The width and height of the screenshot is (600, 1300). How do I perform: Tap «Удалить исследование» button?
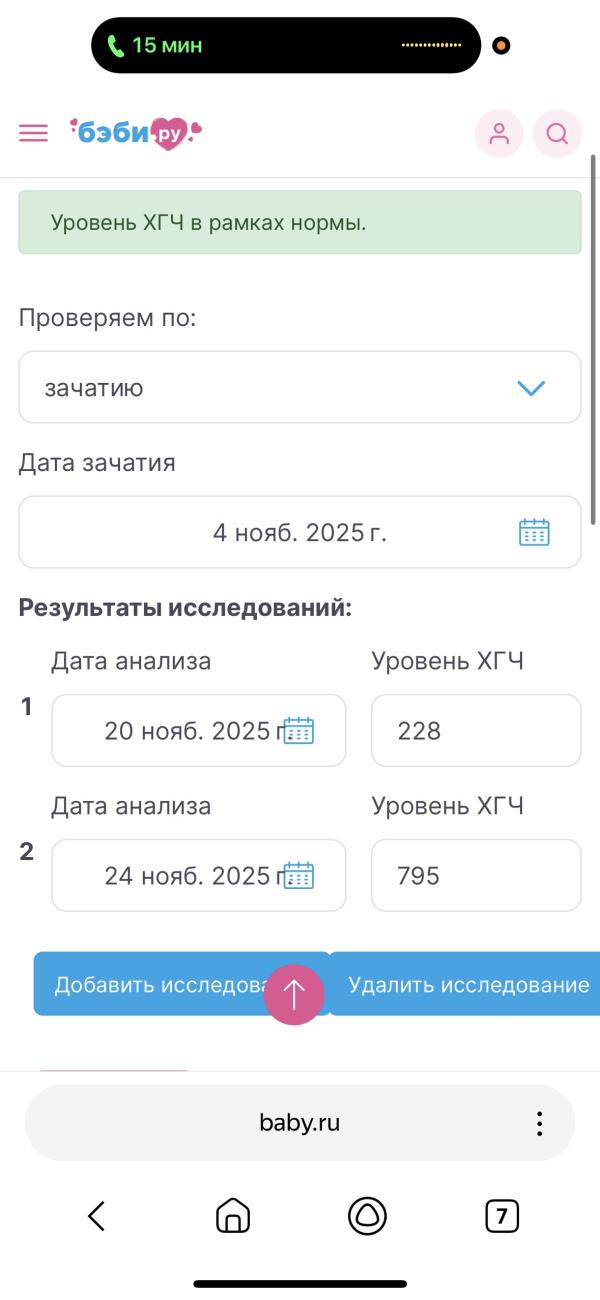[468, 984]
